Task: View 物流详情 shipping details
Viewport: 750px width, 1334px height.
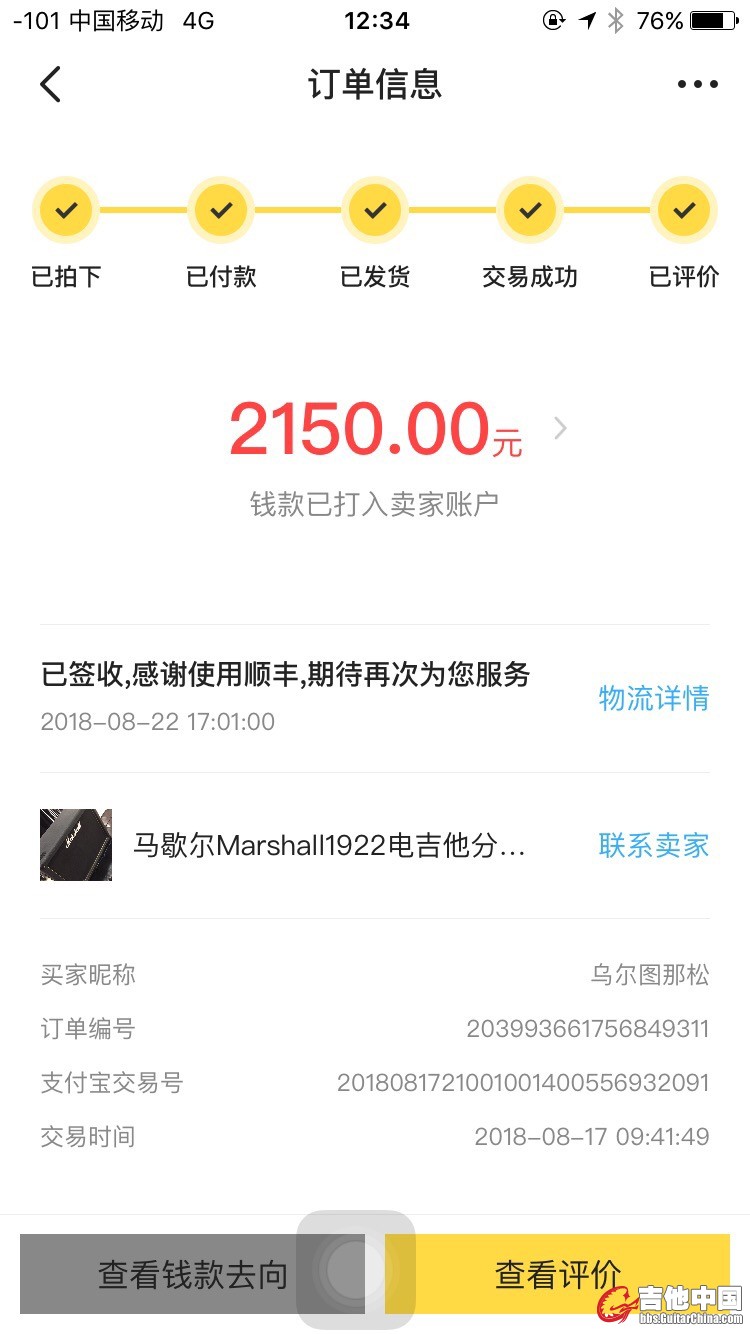Action: coord(653,698)
